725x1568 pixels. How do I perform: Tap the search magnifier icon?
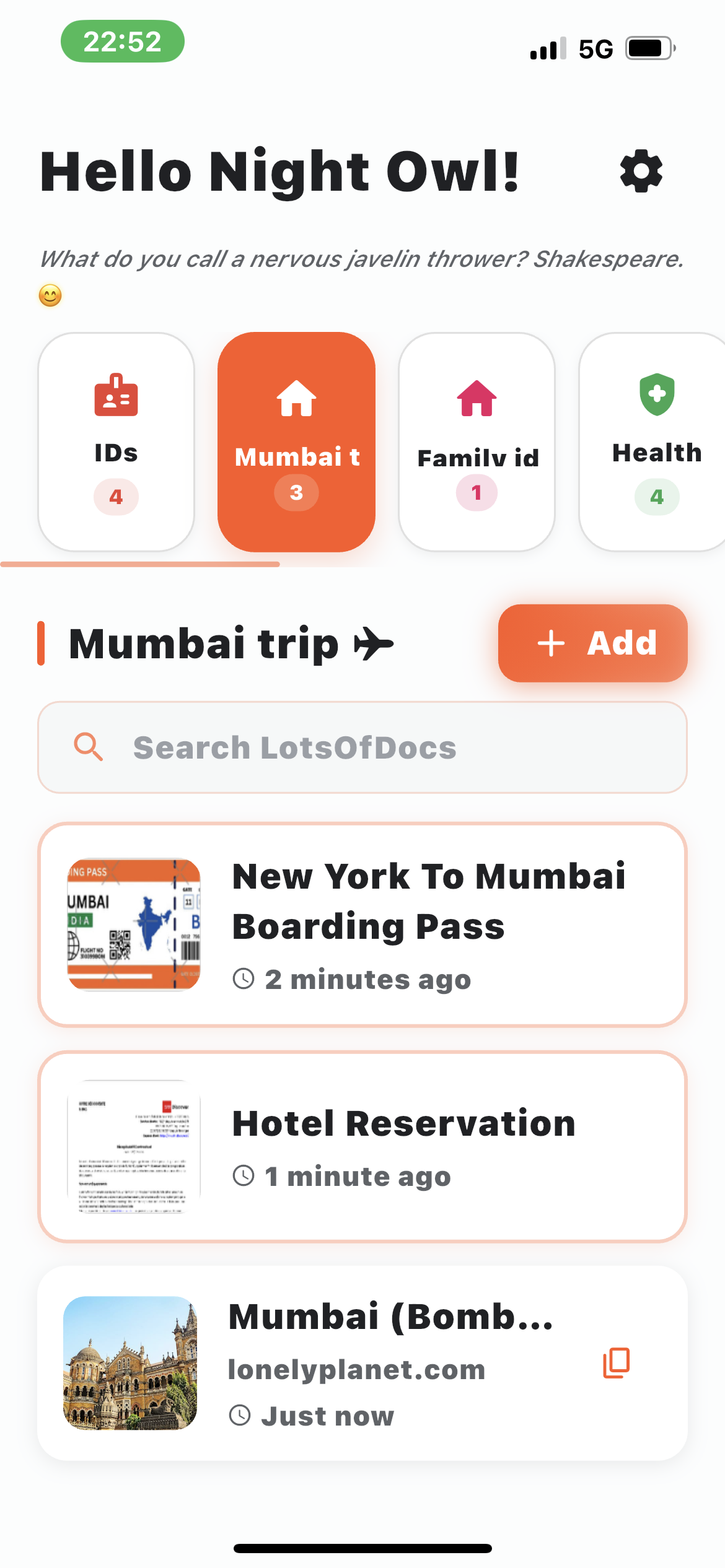point(89,747)
